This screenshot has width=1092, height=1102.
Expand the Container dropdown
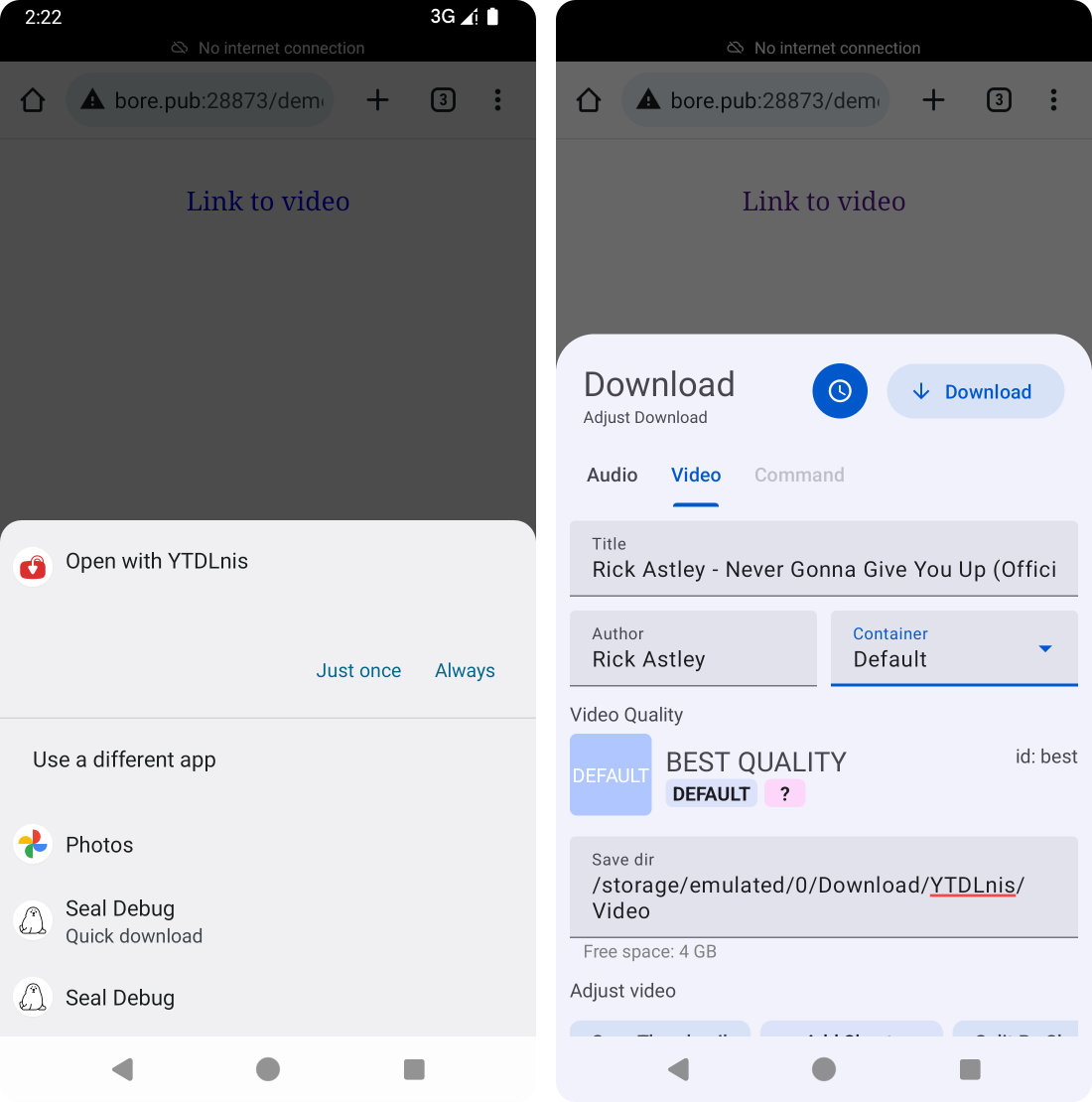pos(954,648)
